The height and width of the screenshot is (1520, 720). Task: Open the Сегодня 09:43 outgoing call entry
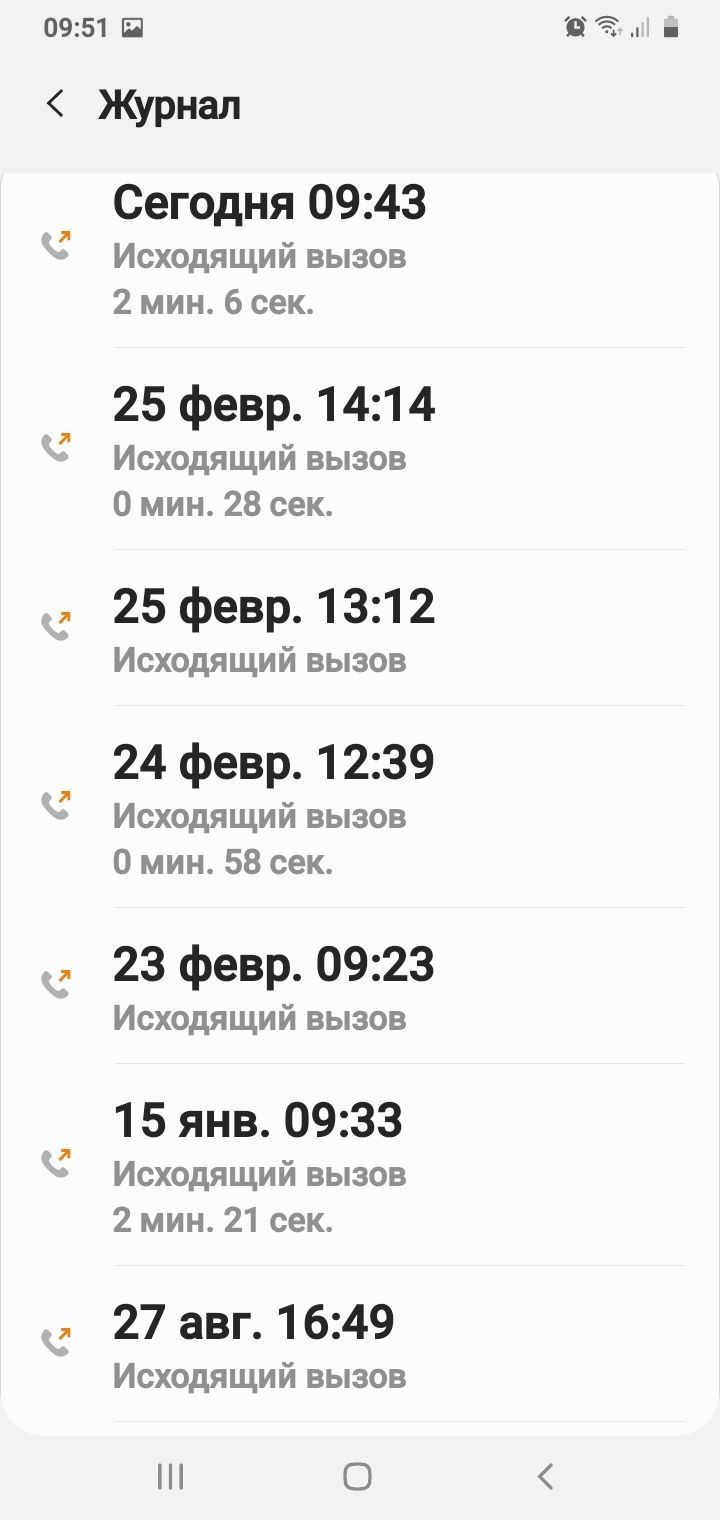pos(360,250)
